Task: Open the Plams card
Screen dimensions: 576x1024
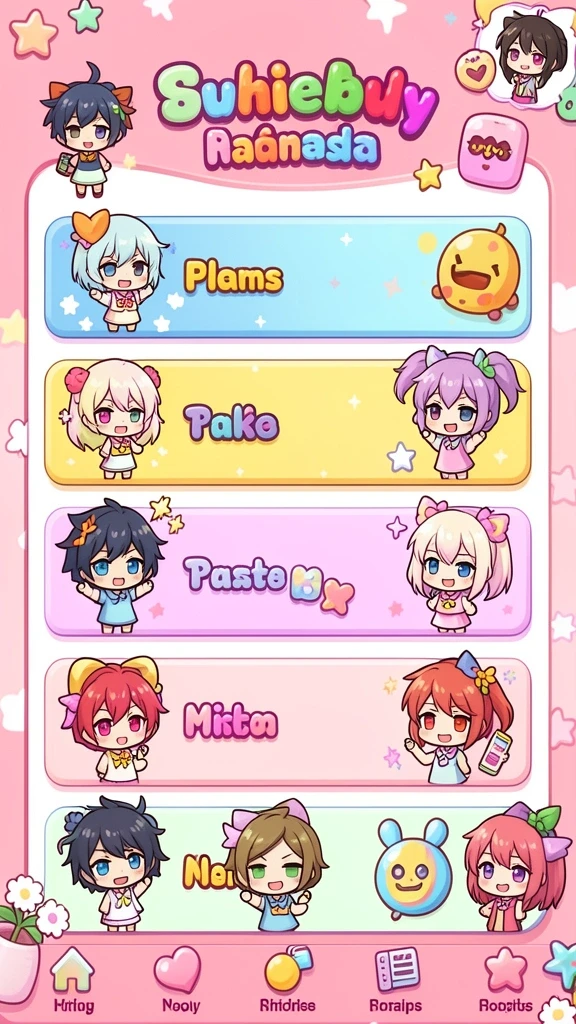Action: [x=287, y=277]
